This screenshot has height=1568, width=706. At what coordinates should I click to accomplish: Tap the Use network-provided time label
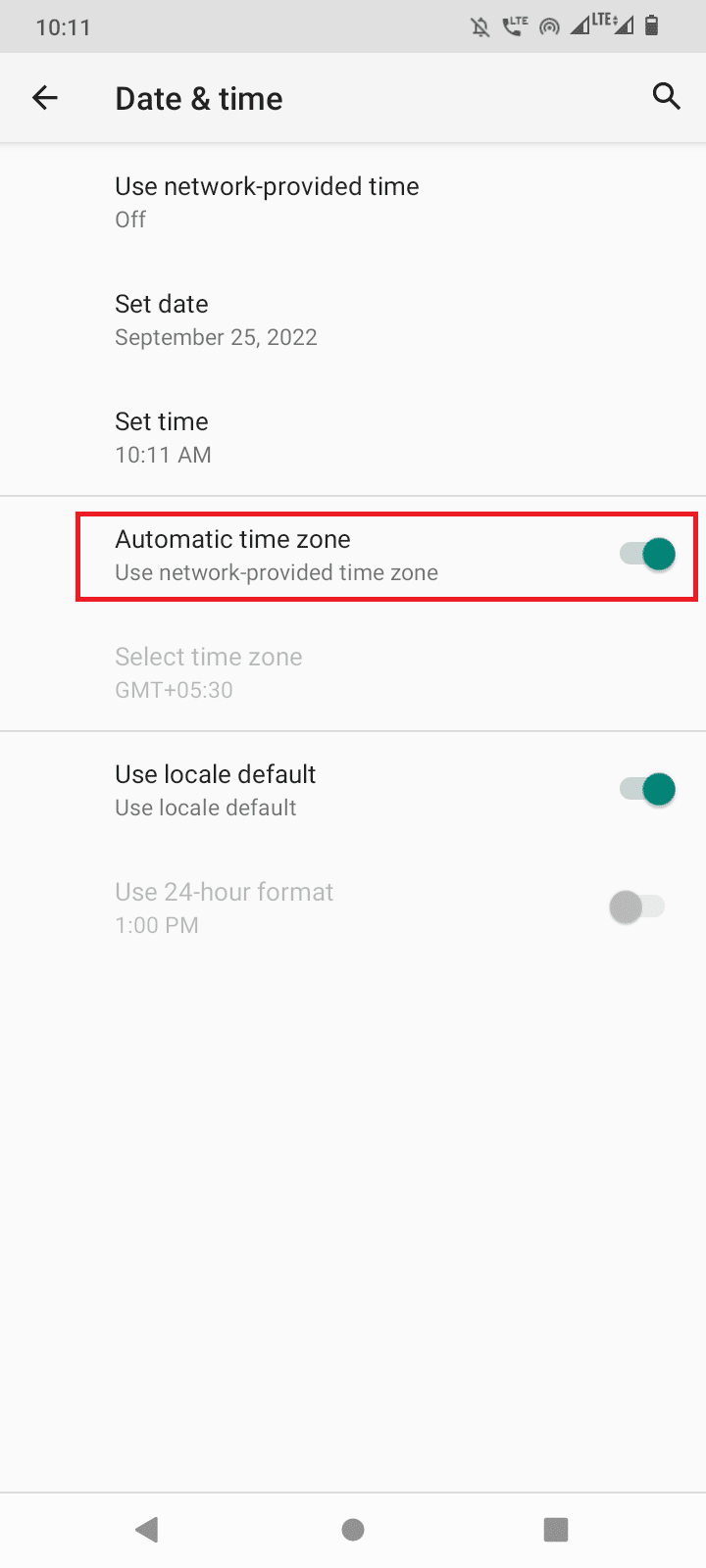coord(267,185)
